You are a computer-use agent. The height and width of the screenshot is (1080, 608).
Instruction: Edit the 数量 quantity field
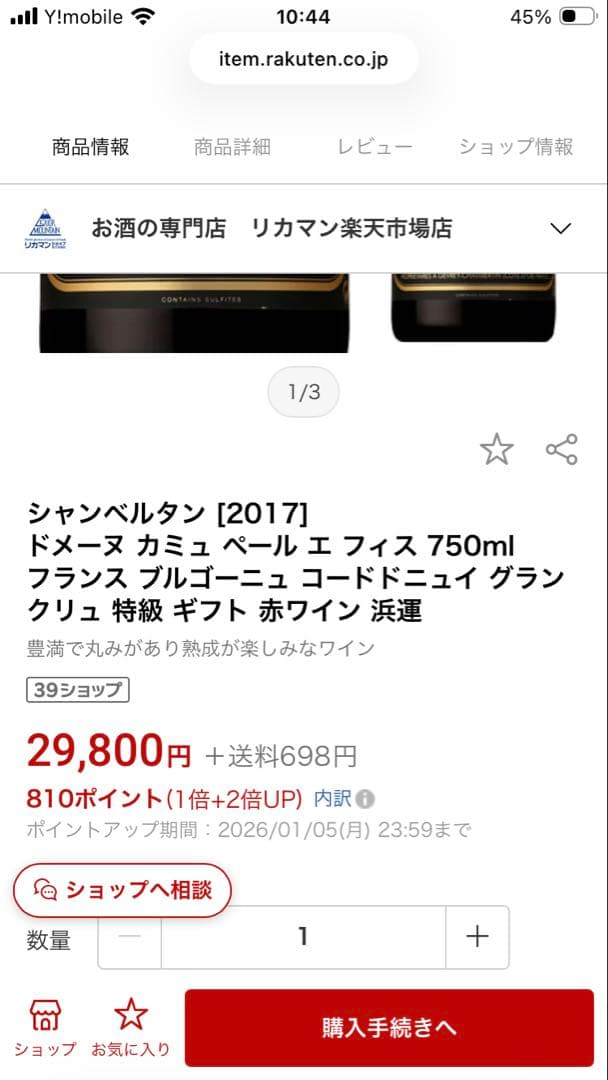click(302, 937)
